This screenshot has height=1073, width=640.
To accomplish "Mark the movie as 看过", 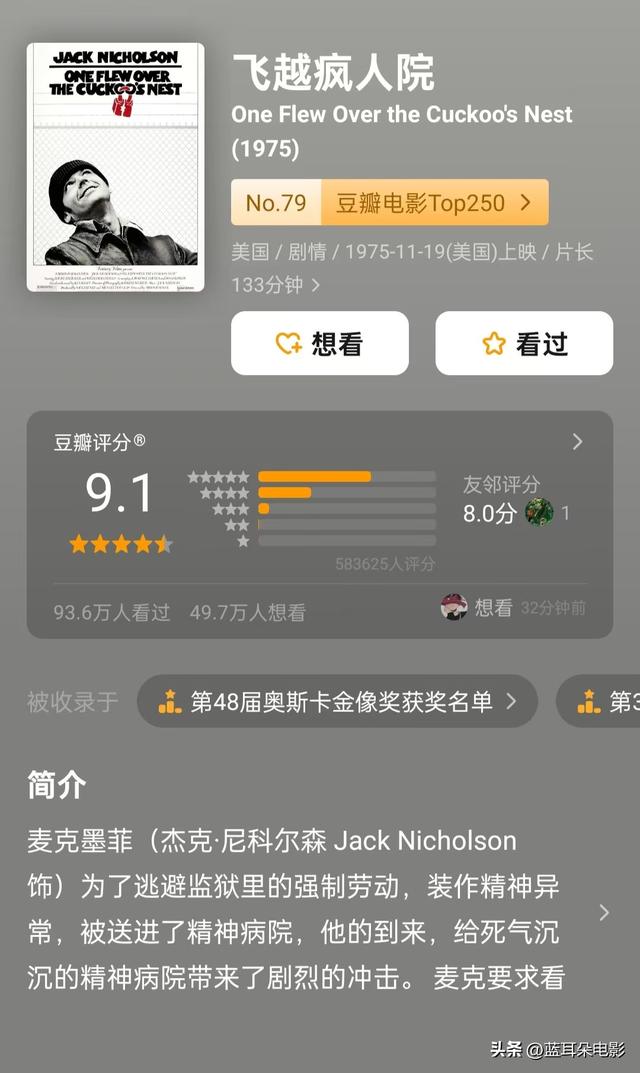I will click(x=523, y=343).
